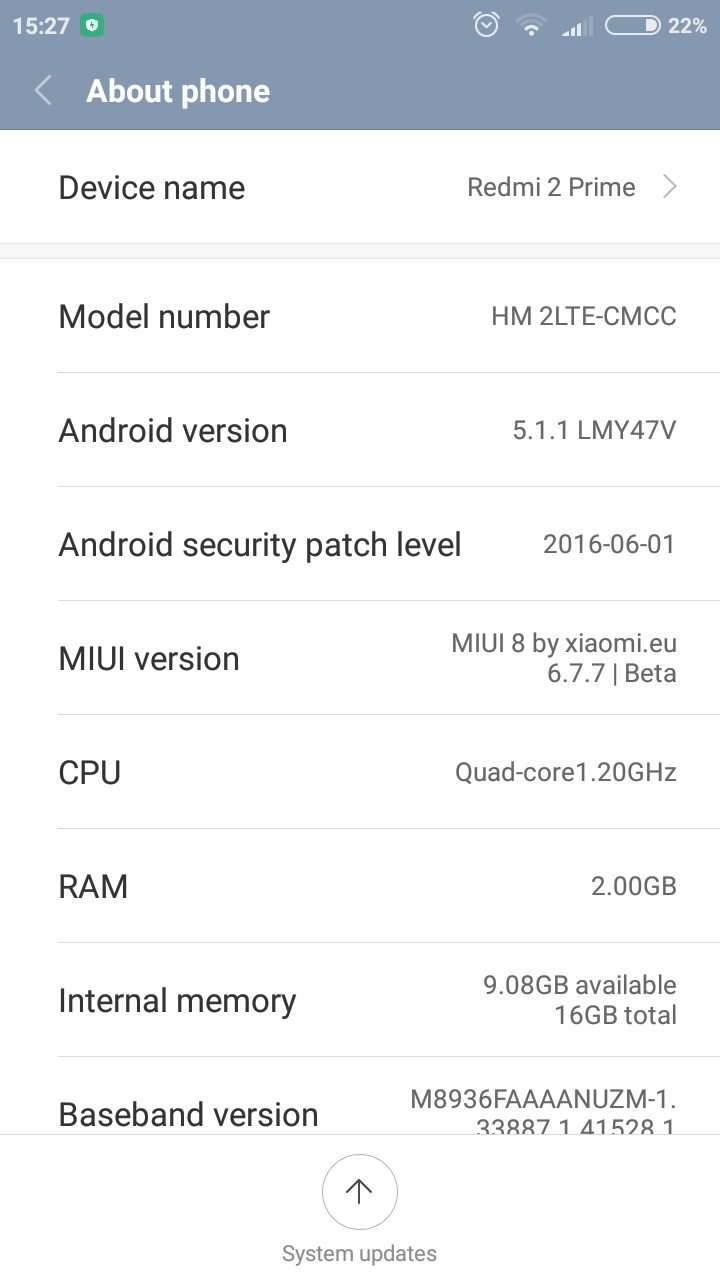The height and width of the screenshot is (1280, 720).
Task: Tap the Internal memory row
Action: pyautogui.click(x=360, y=1000)
